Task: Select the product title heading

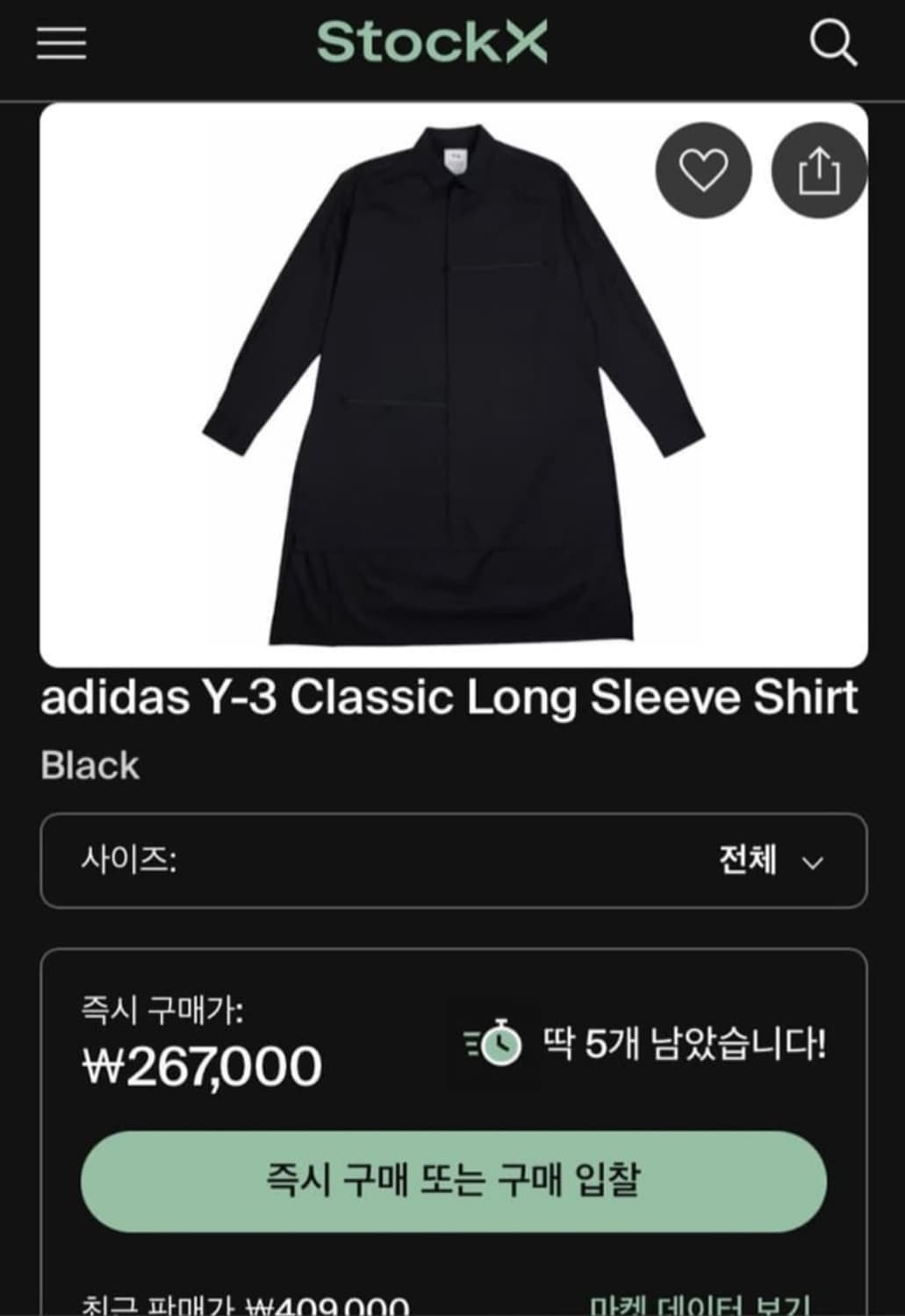Action: (x=451, y=697)
